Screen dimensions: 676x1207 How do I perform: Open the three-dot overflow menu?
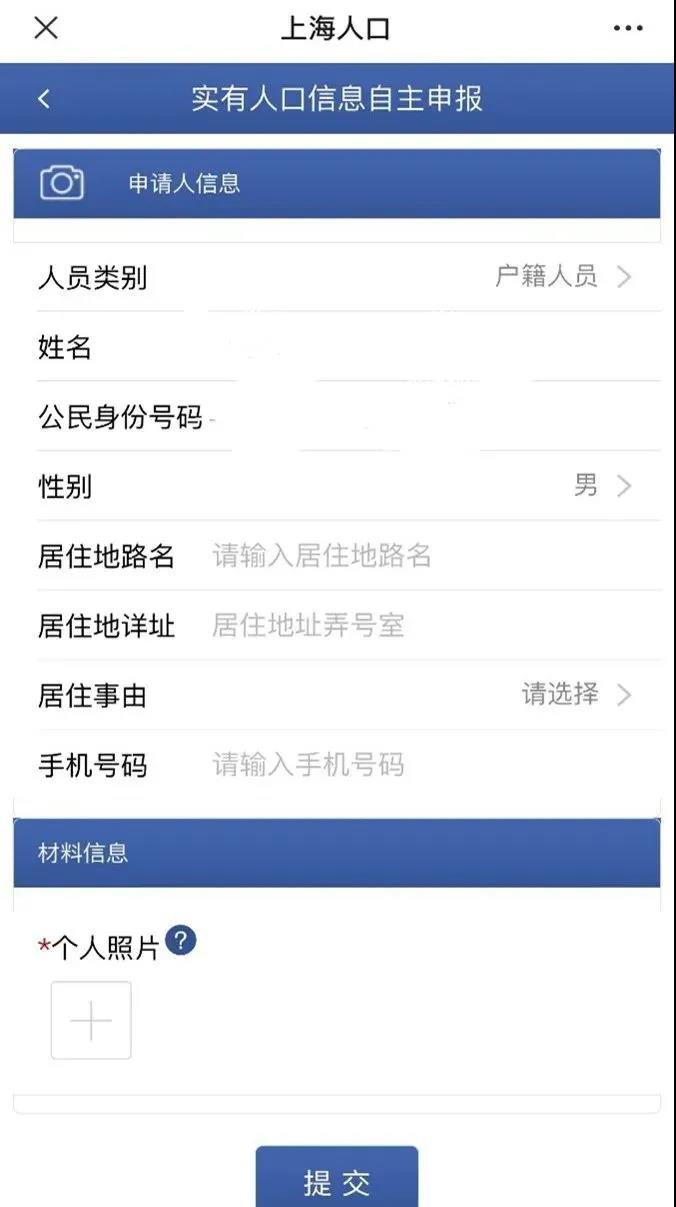pos(628,28)
